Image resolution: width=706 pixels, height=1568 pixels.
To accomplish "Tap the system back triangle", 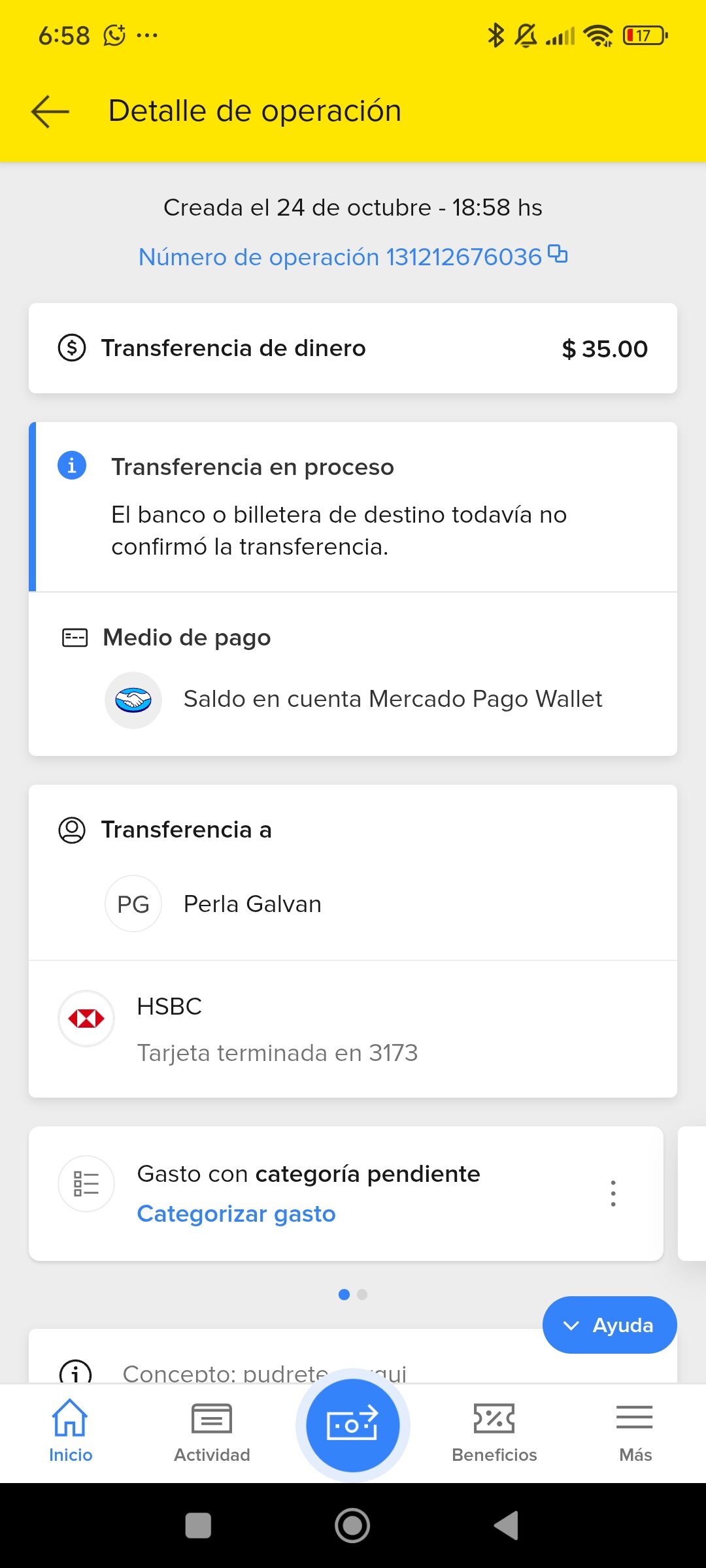I will click(x=507, y=1526).
